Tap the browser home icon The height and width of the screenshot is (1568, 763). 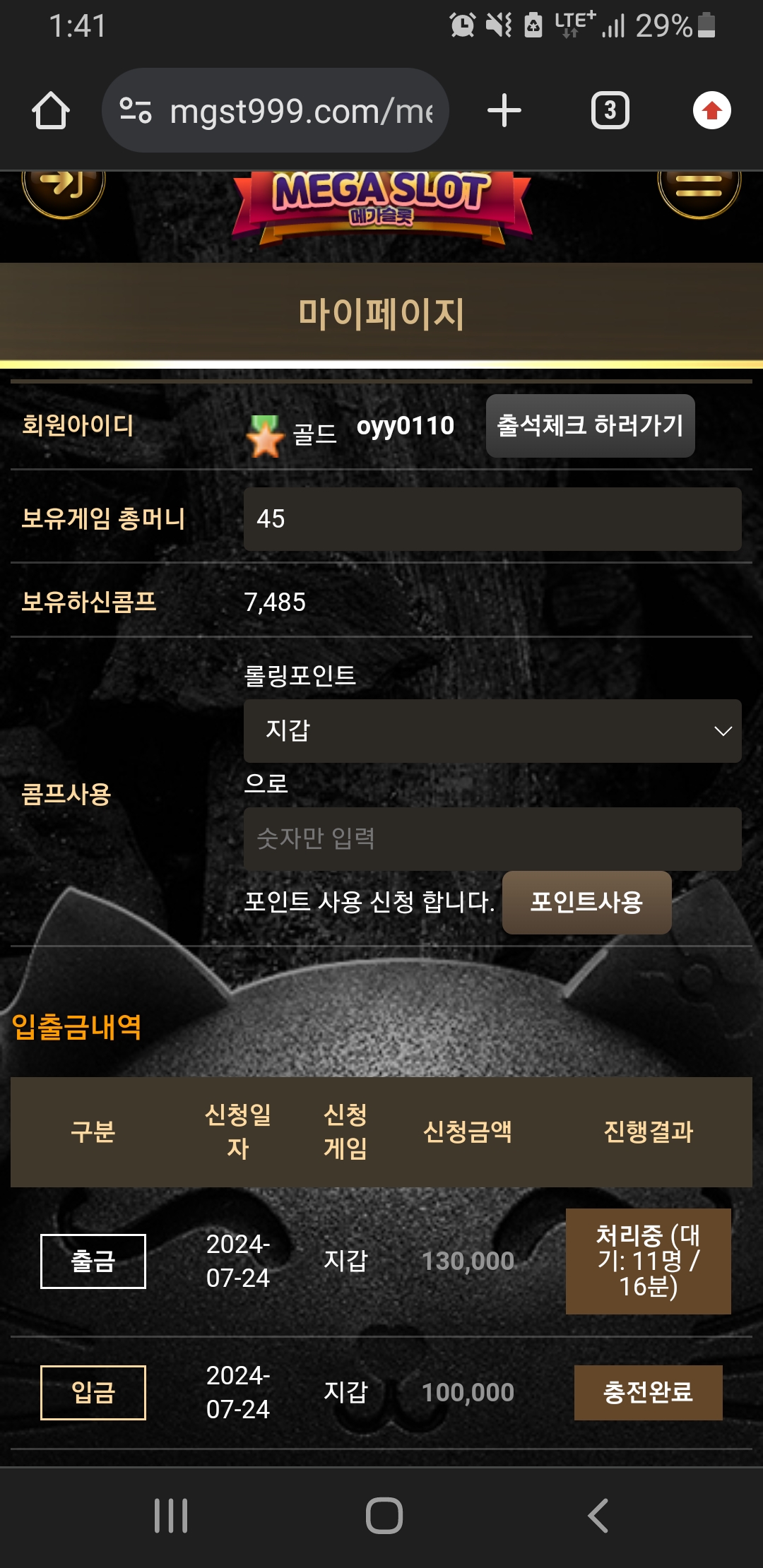coord(51,111)
